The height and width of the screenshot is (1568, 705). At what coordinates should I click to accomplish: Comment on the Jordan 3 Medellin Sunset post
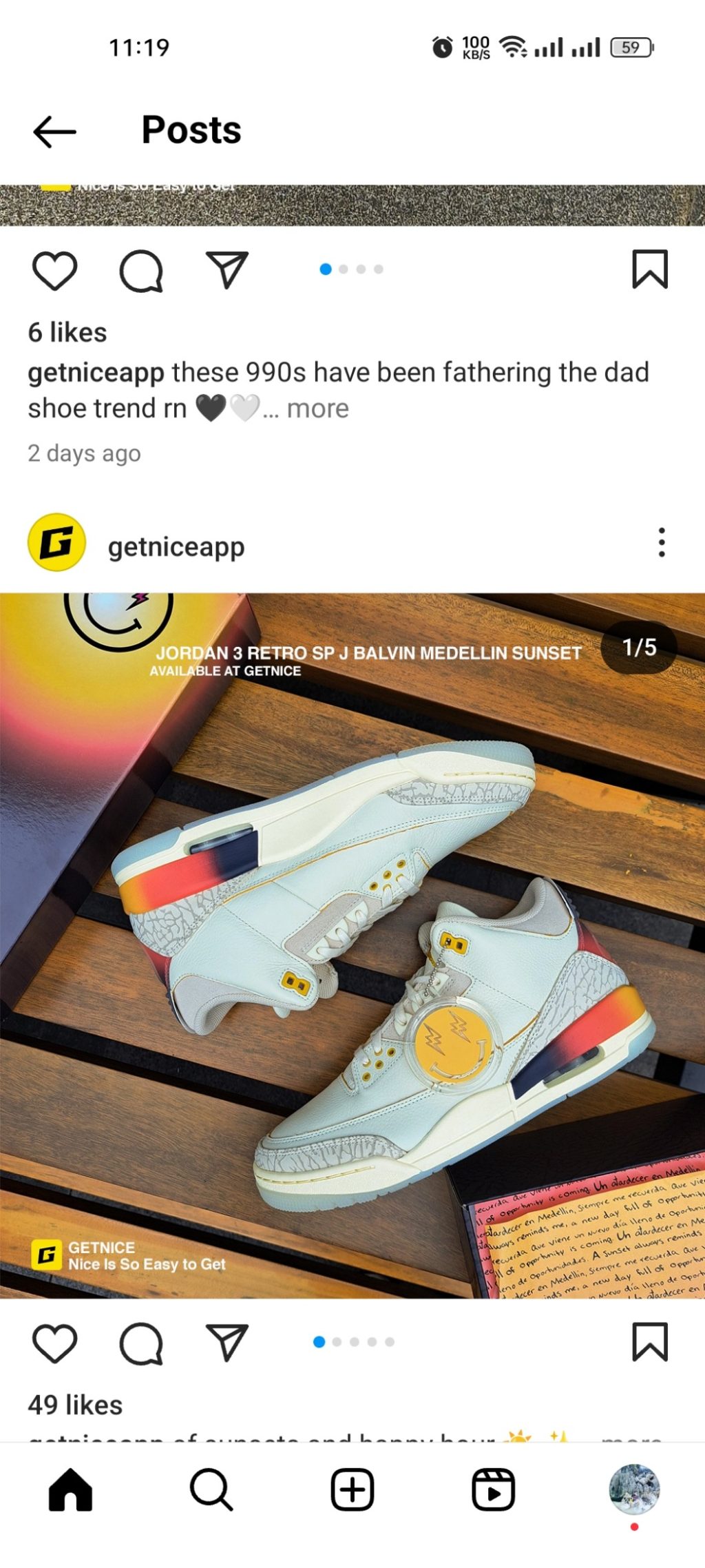pos(141,1342)
